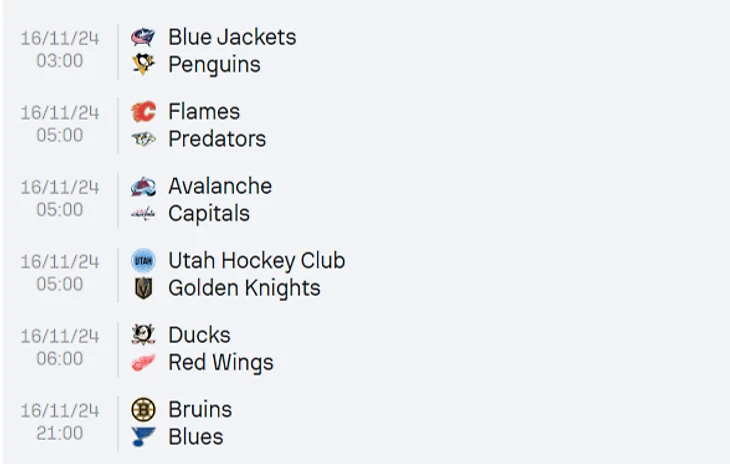Screen dimensions: 730x464
Task: Open the Ducks vs Red Wings fixture
Action: [x=219, y=349]
